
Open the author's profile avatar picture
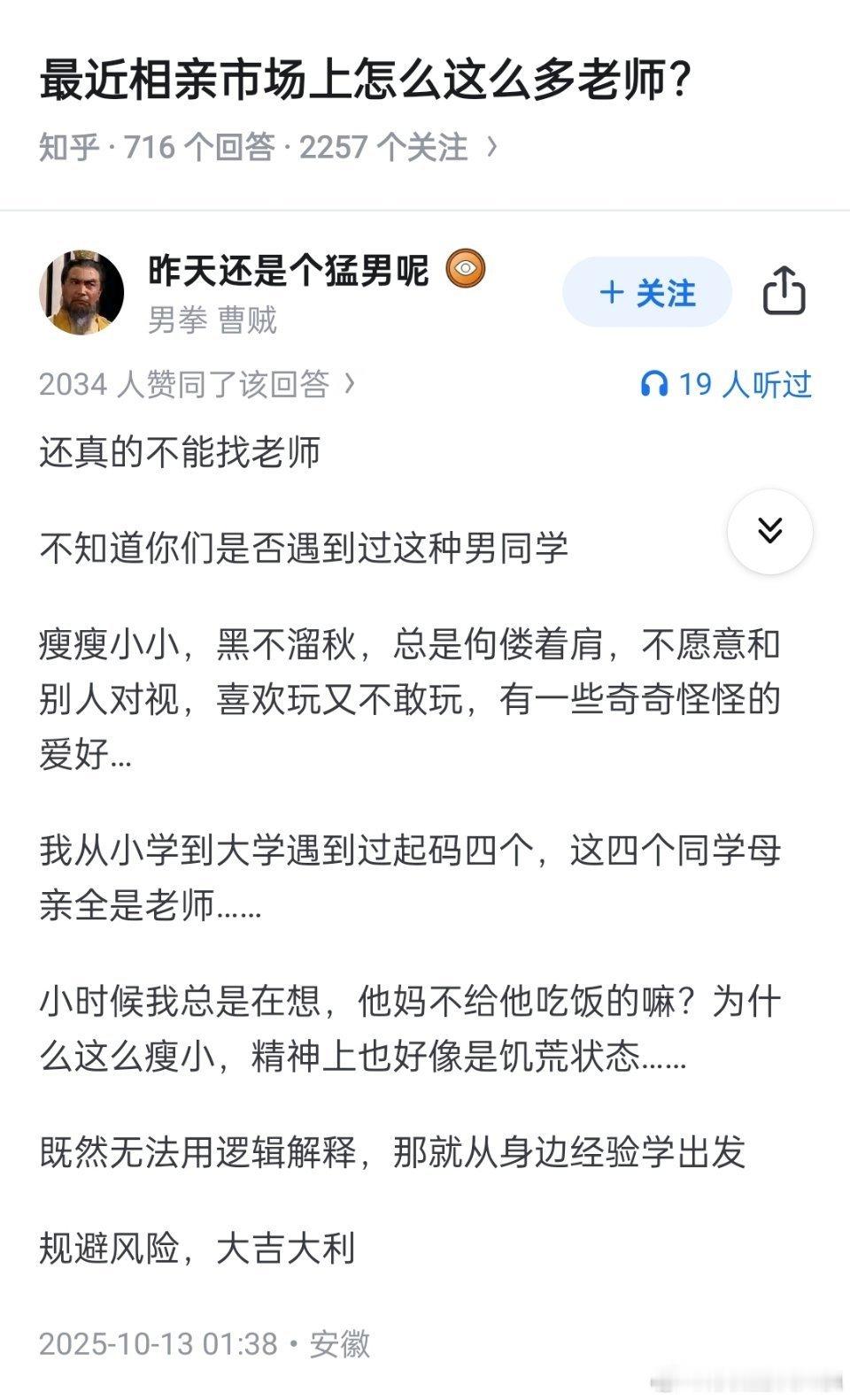click(85, 292)
